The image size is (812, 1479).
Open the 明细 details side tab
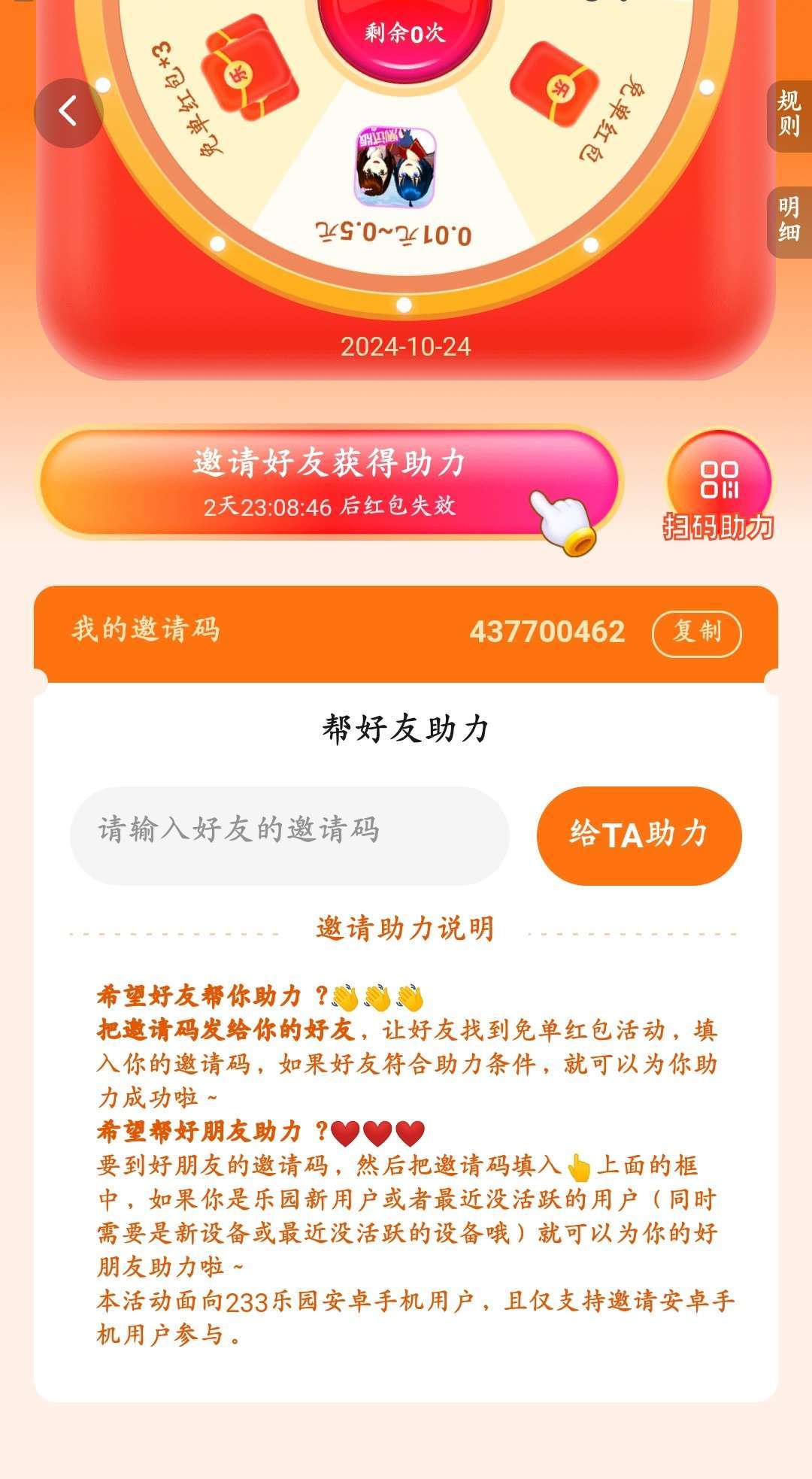tap(789, 220)
